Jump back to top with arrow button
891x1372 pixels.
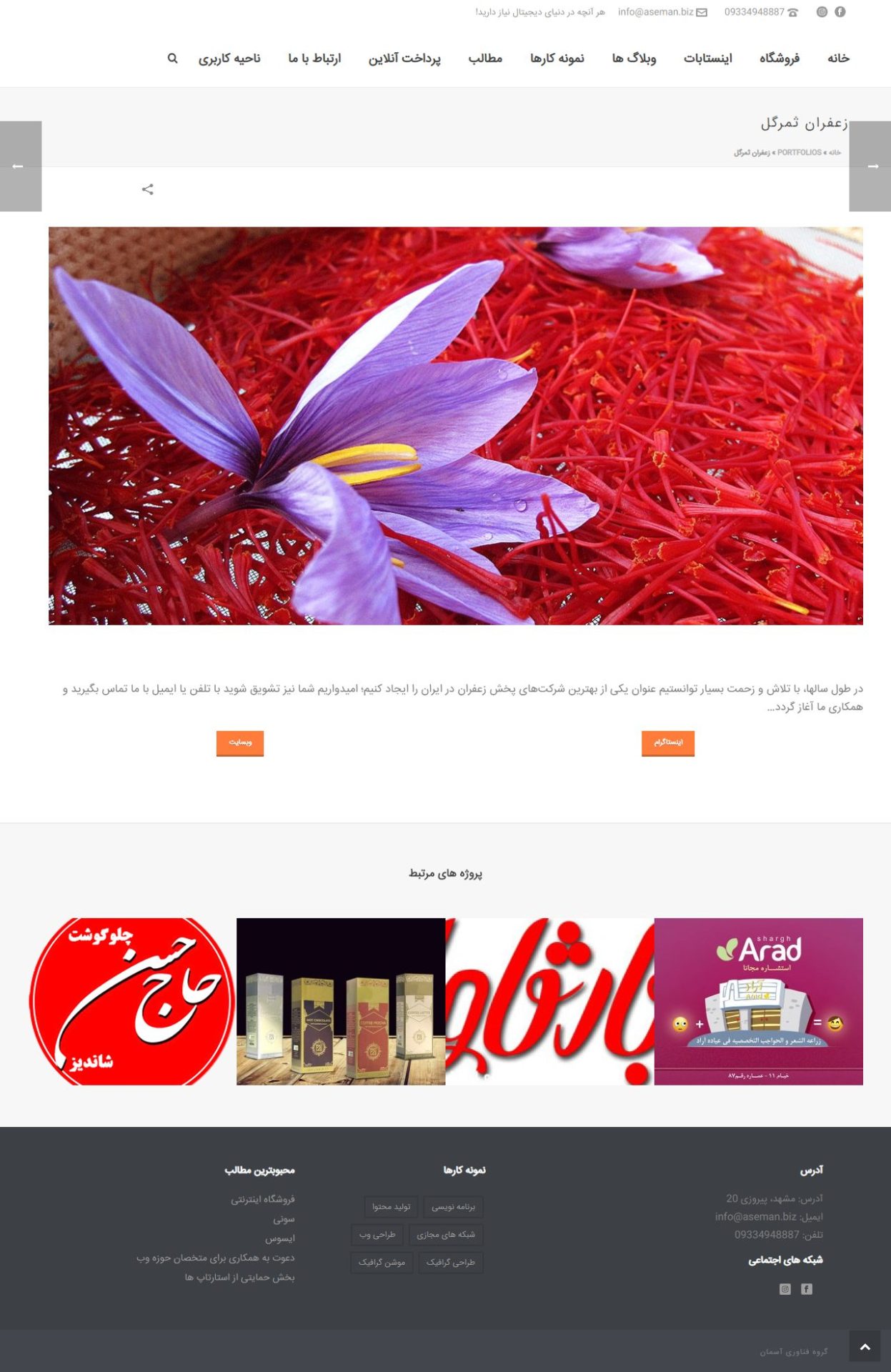click(x=865, y=1347)
